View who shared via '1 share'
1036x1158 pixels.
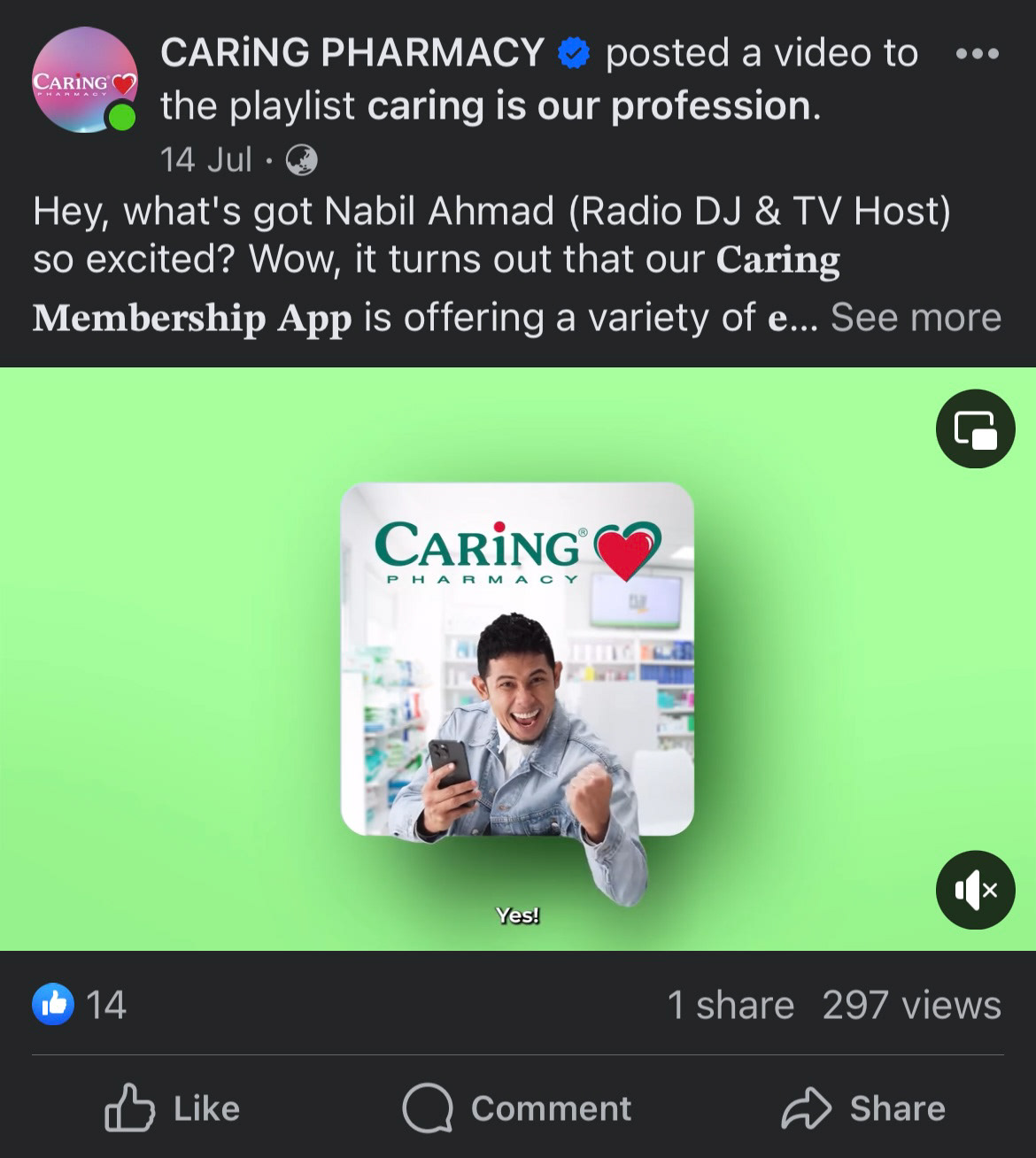pos(731,1005)
